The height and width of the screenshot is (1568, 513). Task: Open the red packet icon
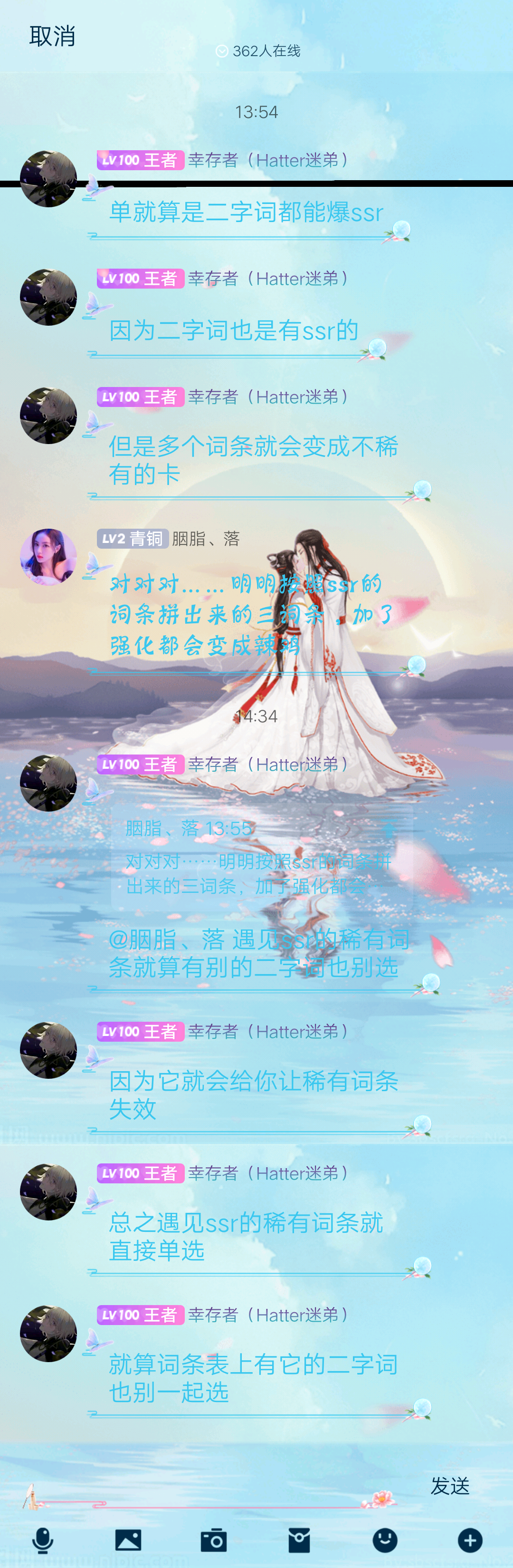point(299,1540)
